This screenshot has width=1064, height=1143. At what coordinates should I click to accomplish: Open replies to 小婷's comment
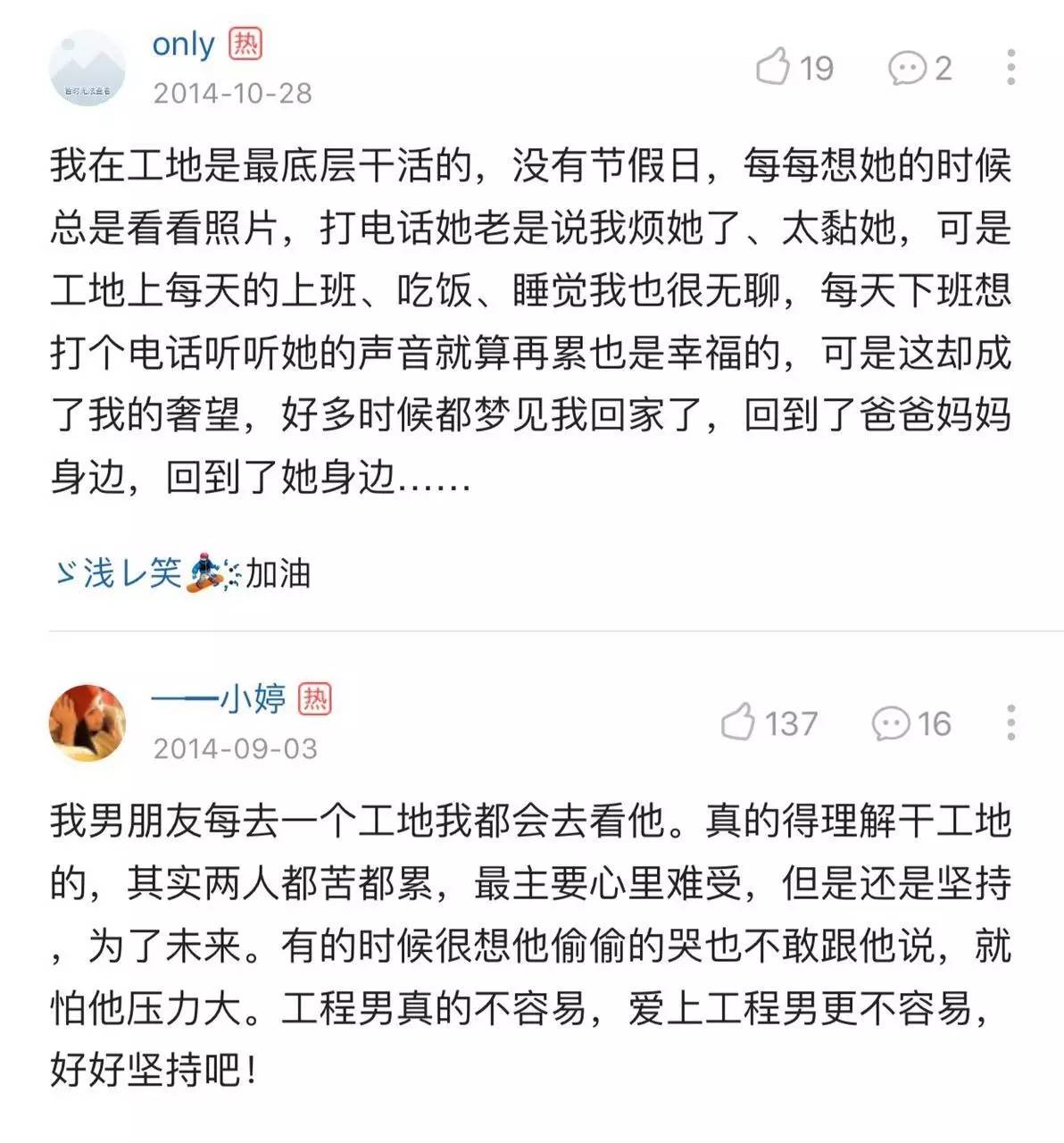point(910,723)
